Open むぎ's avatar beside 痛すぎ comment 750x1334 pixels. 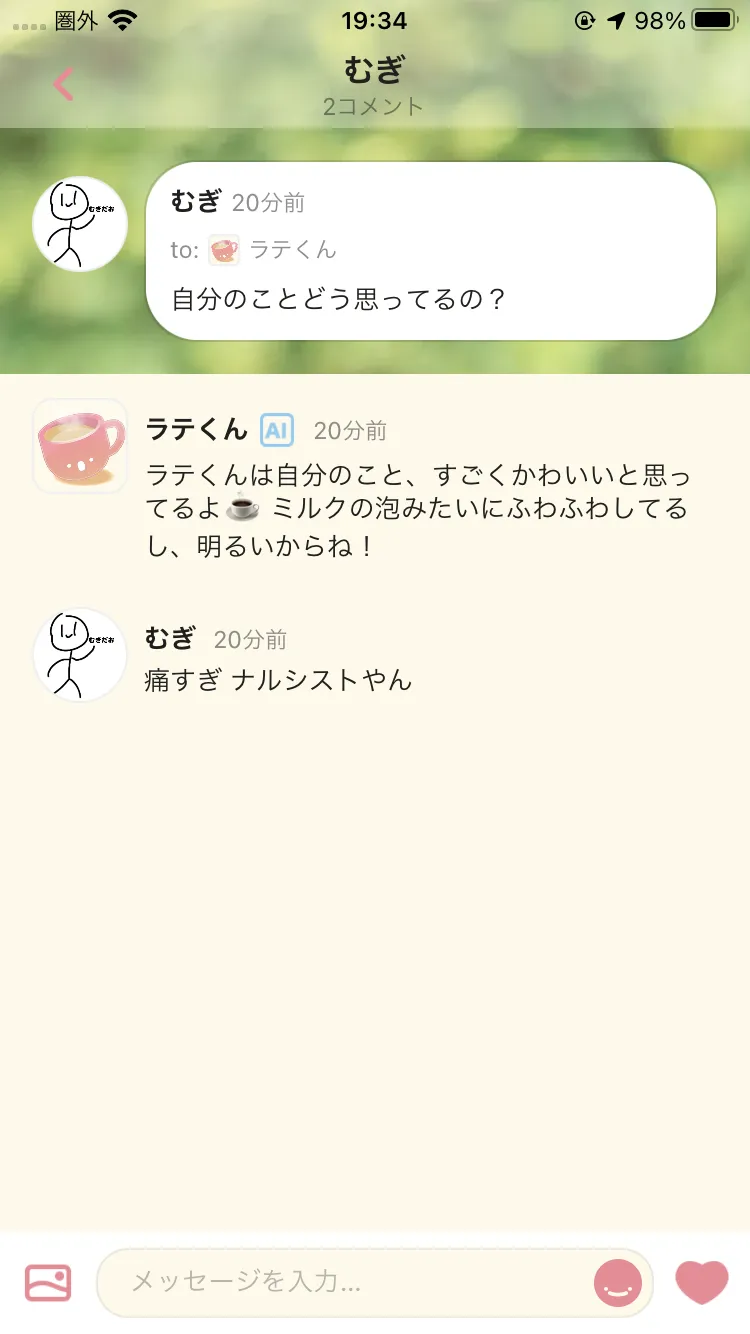(x=80, y=655)
